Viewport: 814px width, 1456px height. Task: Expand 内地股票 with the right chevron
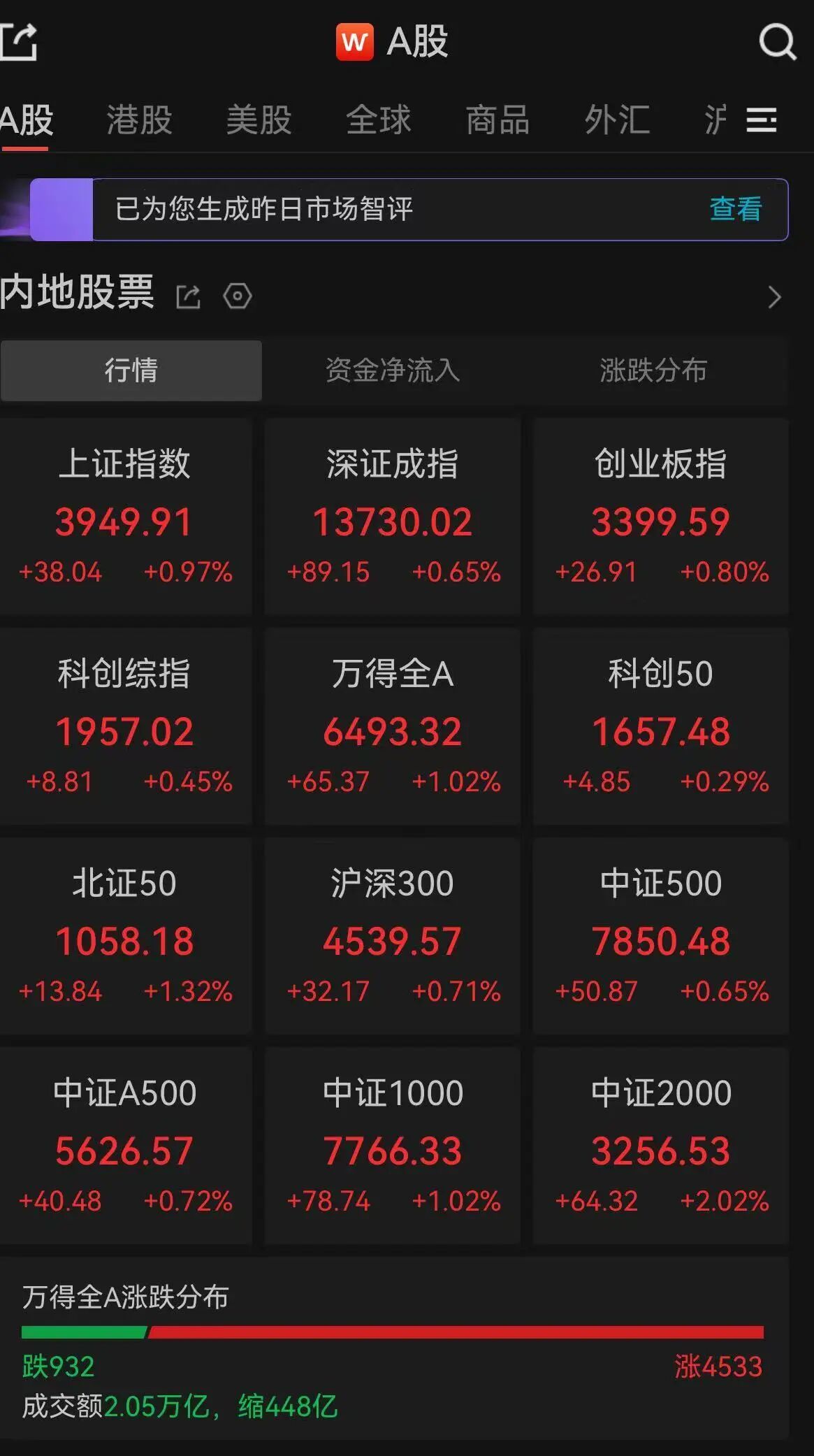tap(774, 297)
